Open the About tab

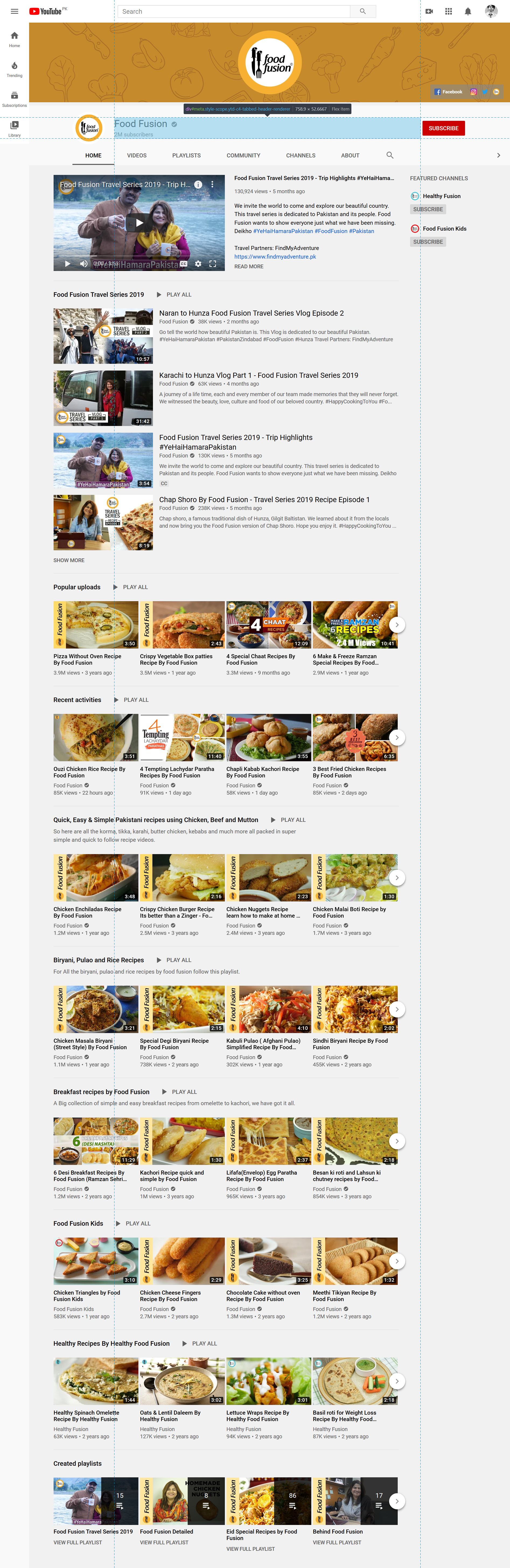tap(350, 156)
